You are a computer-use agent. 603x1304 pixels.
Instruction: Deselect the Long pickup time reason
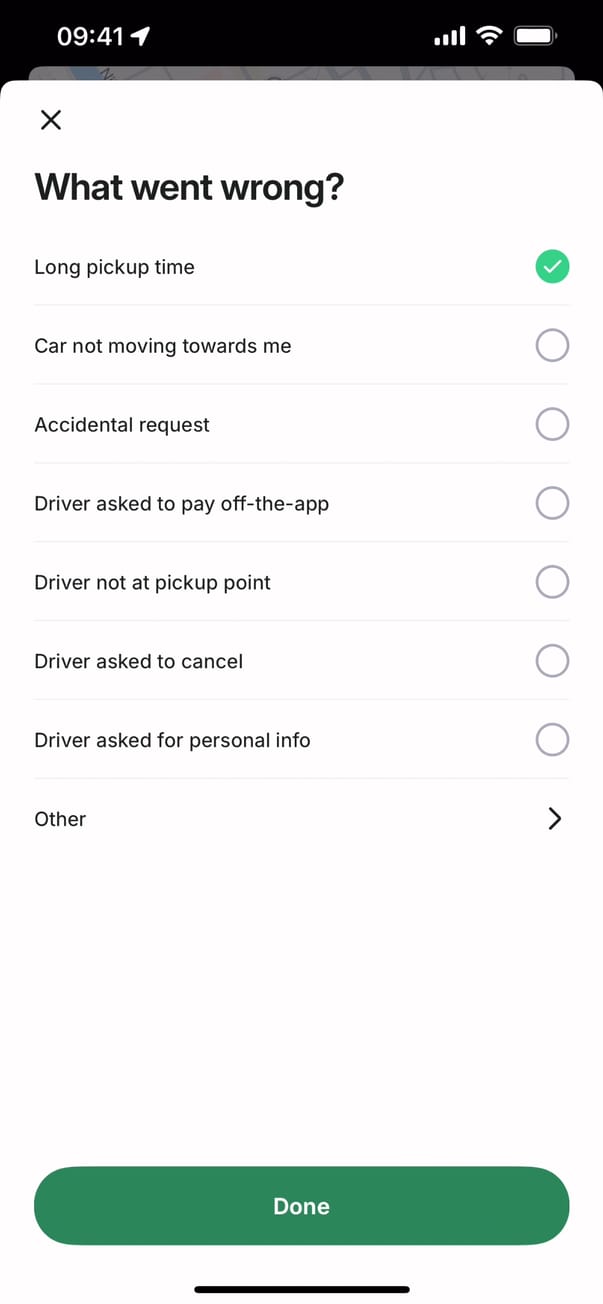pyautogui.click(x=551, y=267)
